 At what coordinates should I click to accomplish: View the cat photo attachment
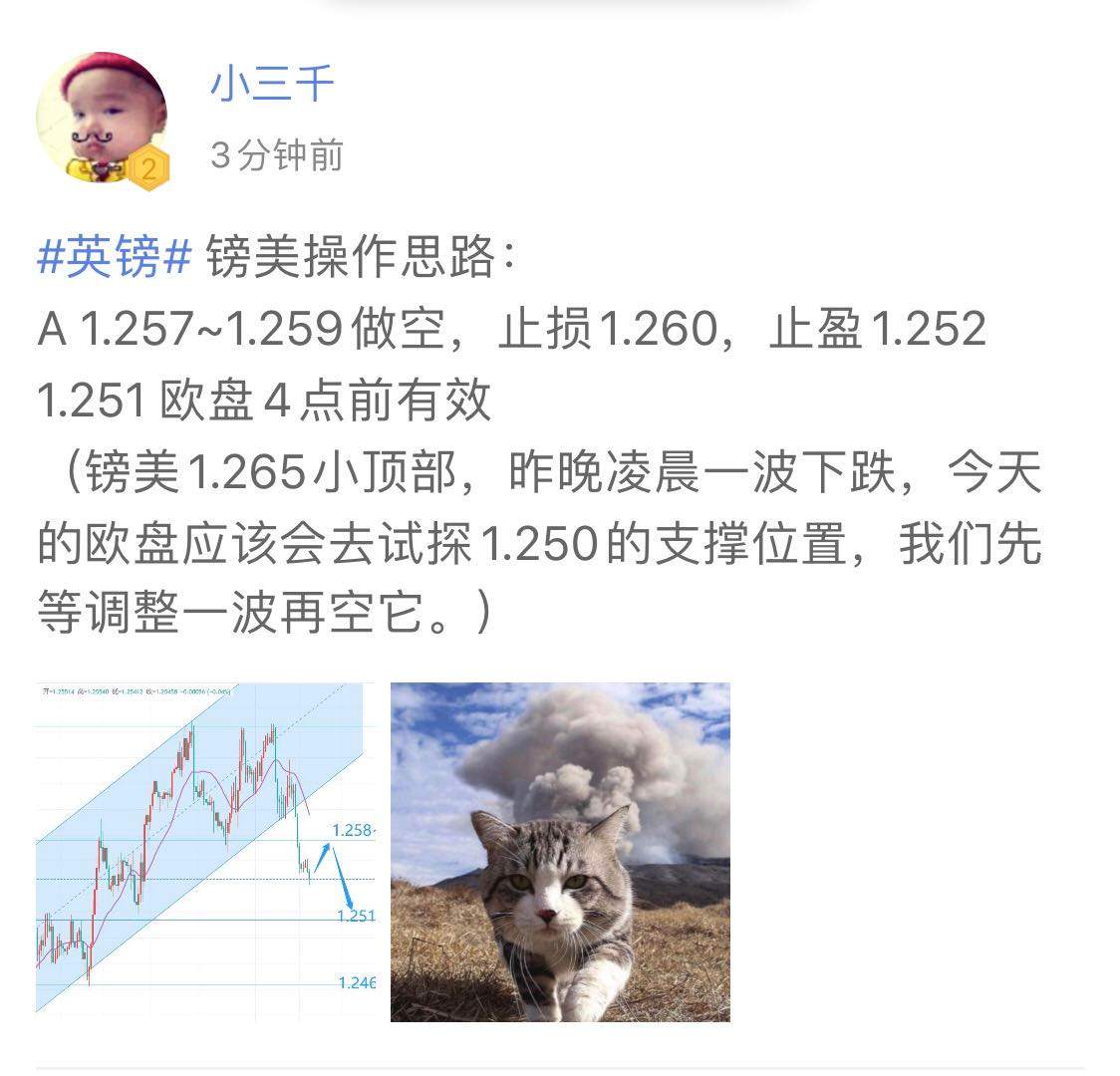[560, 852]
